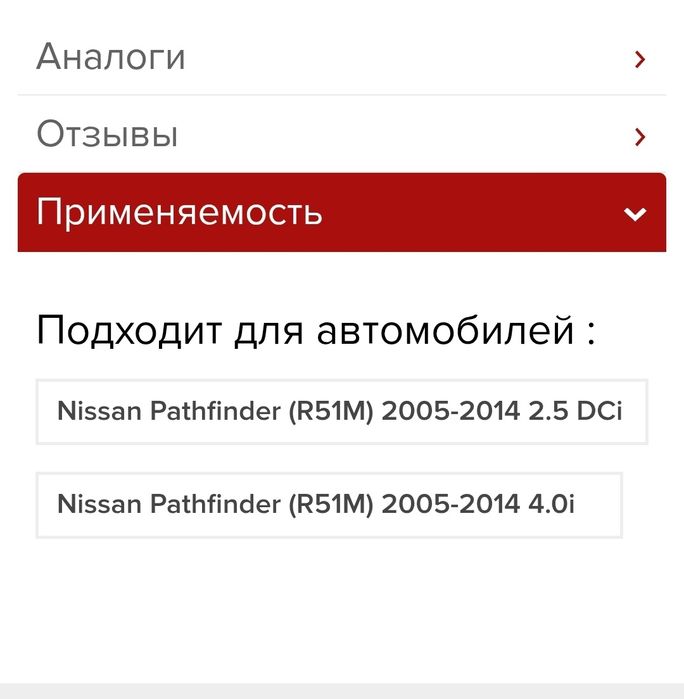Expand the Аналоги section
The height and width of the screenshot is (699, 684).
coord(341,58)
